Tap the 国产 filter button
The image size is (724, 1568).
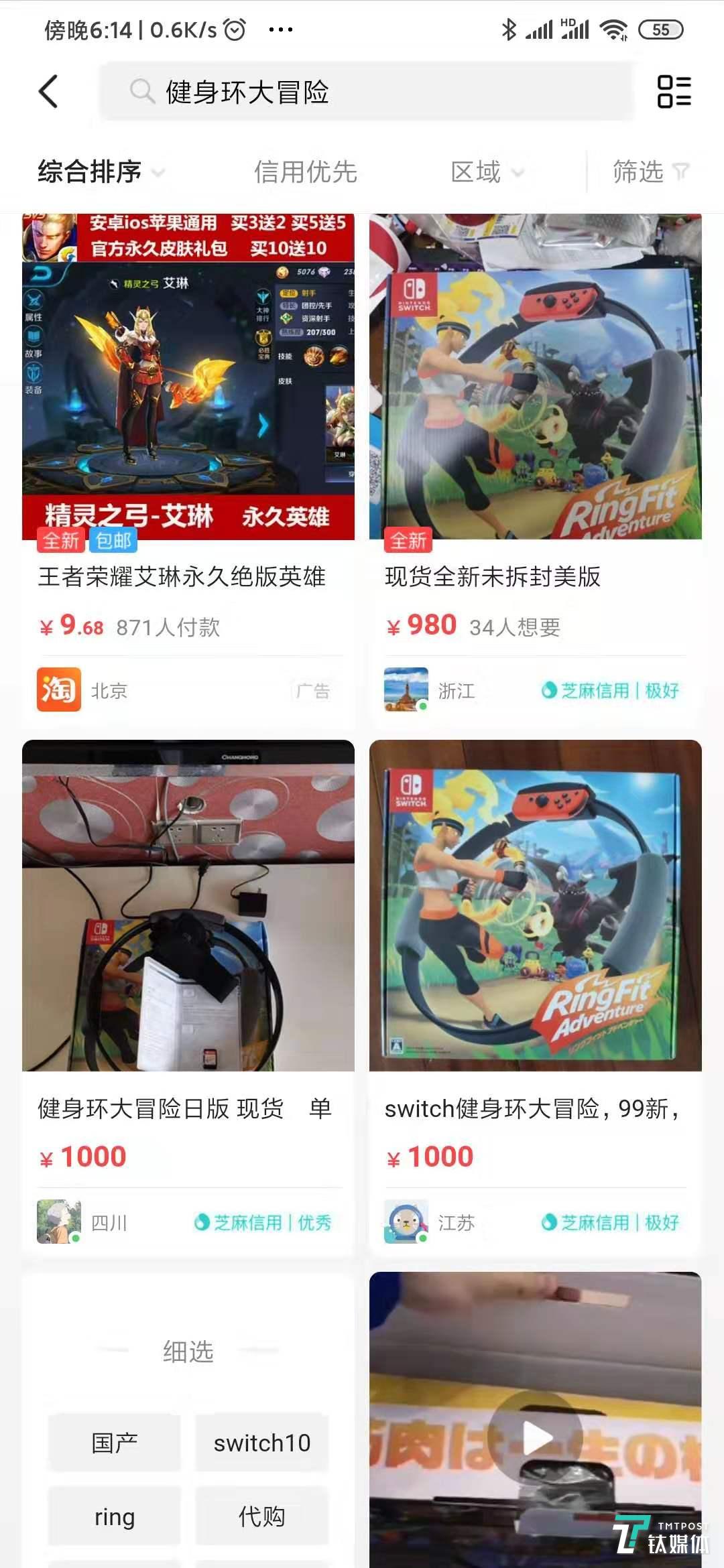tap(114, 1442)
